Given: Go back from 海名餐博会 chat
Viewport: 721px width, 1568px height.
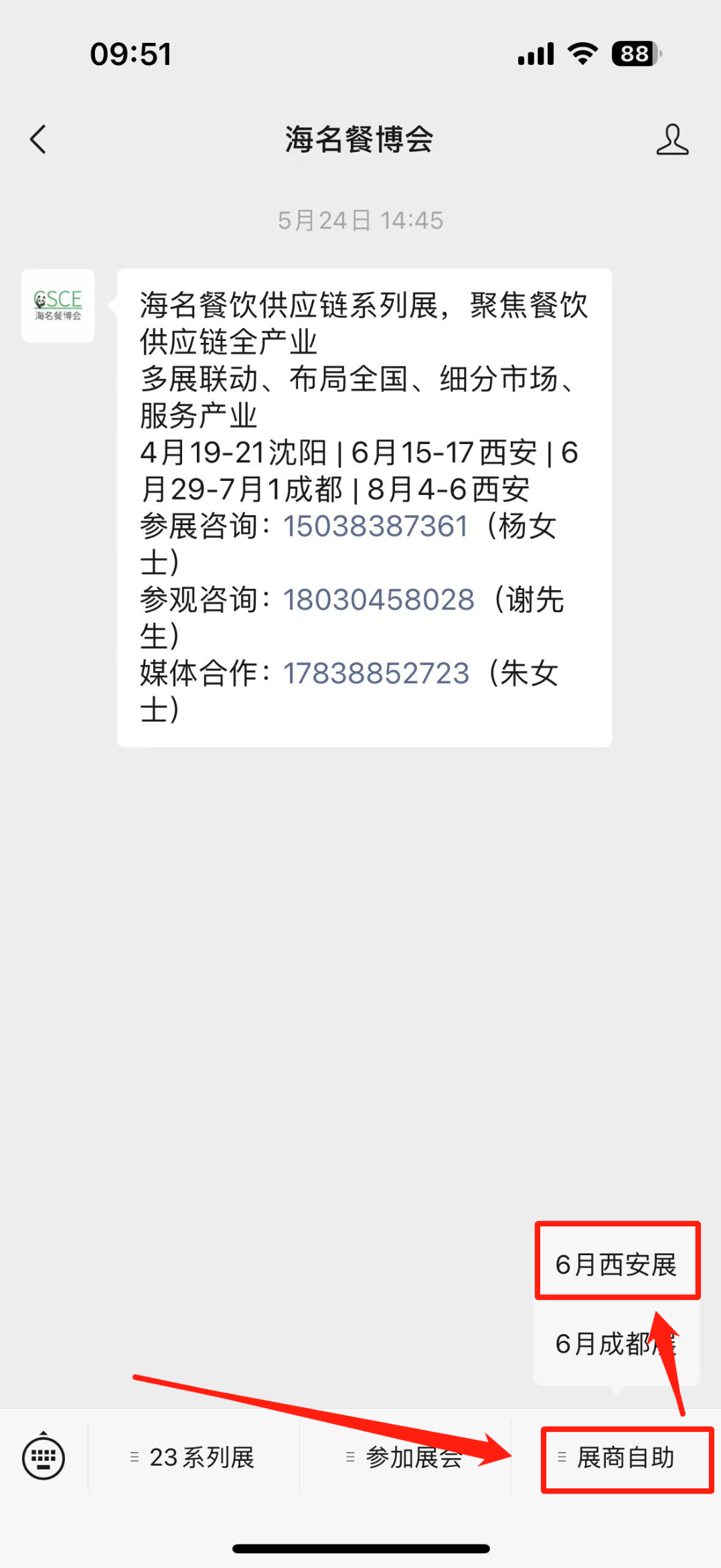Looking at the screenshot, I should 38,139.
